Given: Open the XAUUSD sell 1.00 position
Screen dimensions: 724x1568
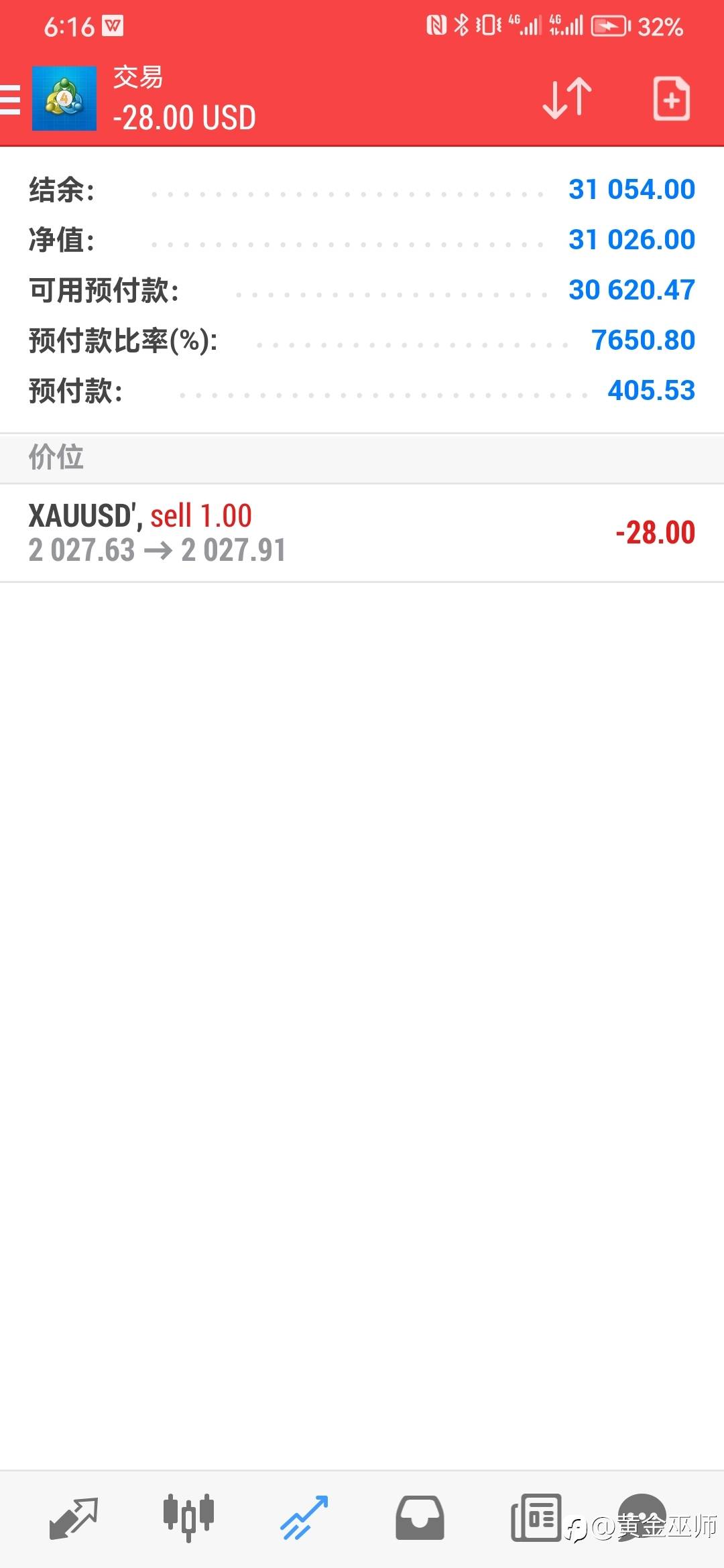Looking at the screenshot, I should pos(362,533).
